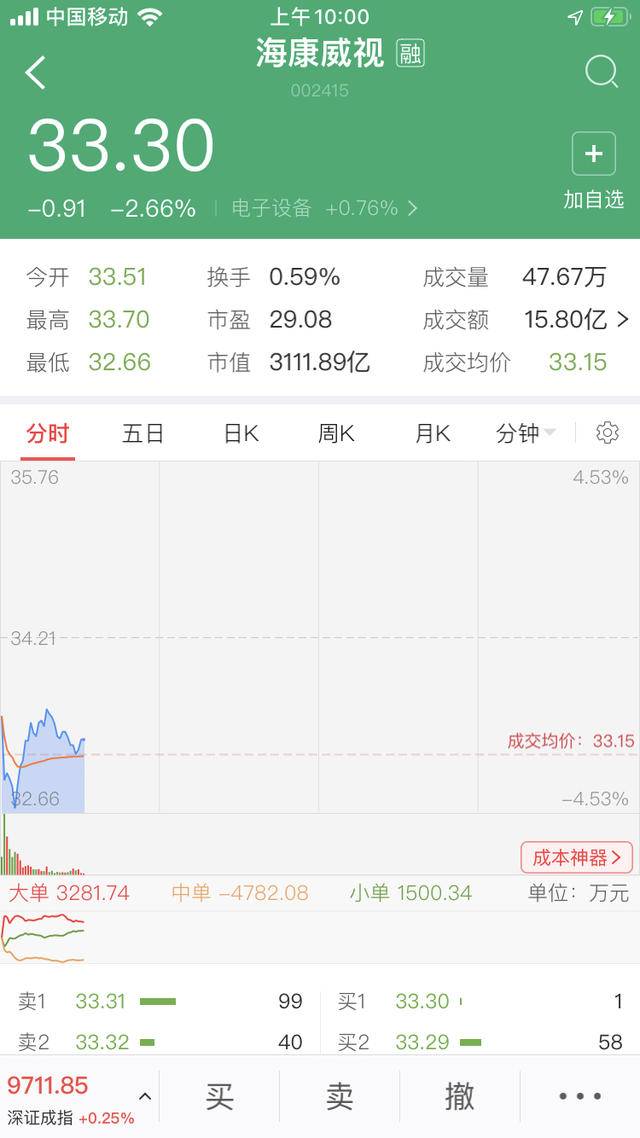Switch to the 日K tab

[x=241, y=434]
